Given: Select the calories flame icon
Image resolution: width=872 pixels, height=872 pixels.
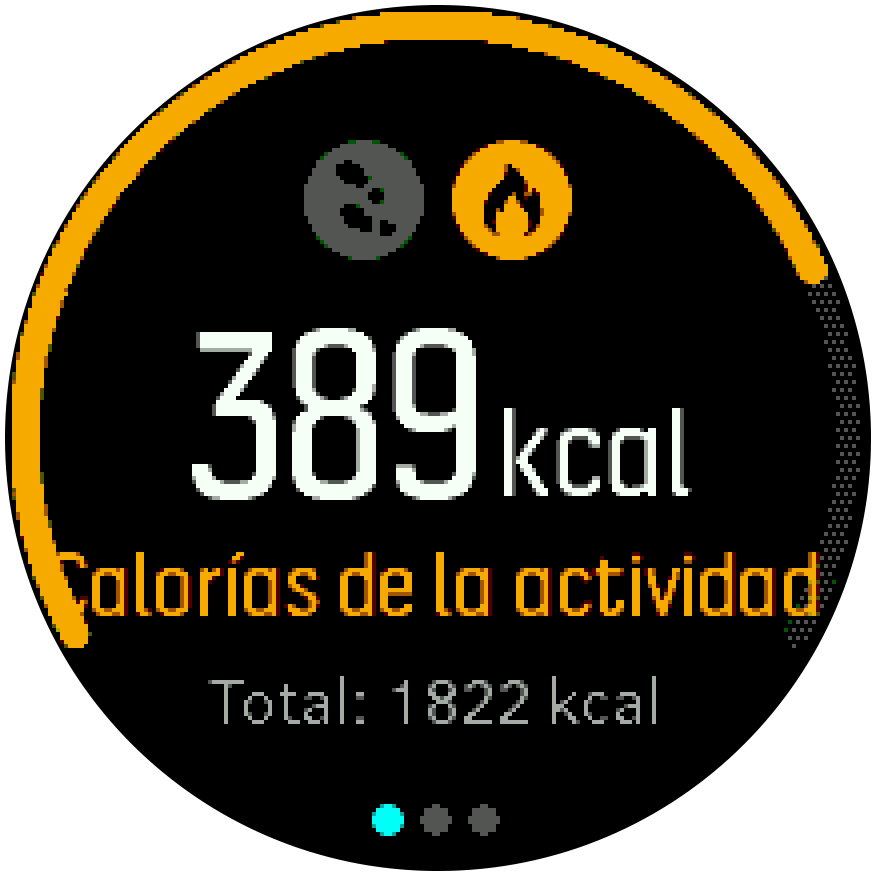Looking at the screenshot, I should click(x=511, y=199).
